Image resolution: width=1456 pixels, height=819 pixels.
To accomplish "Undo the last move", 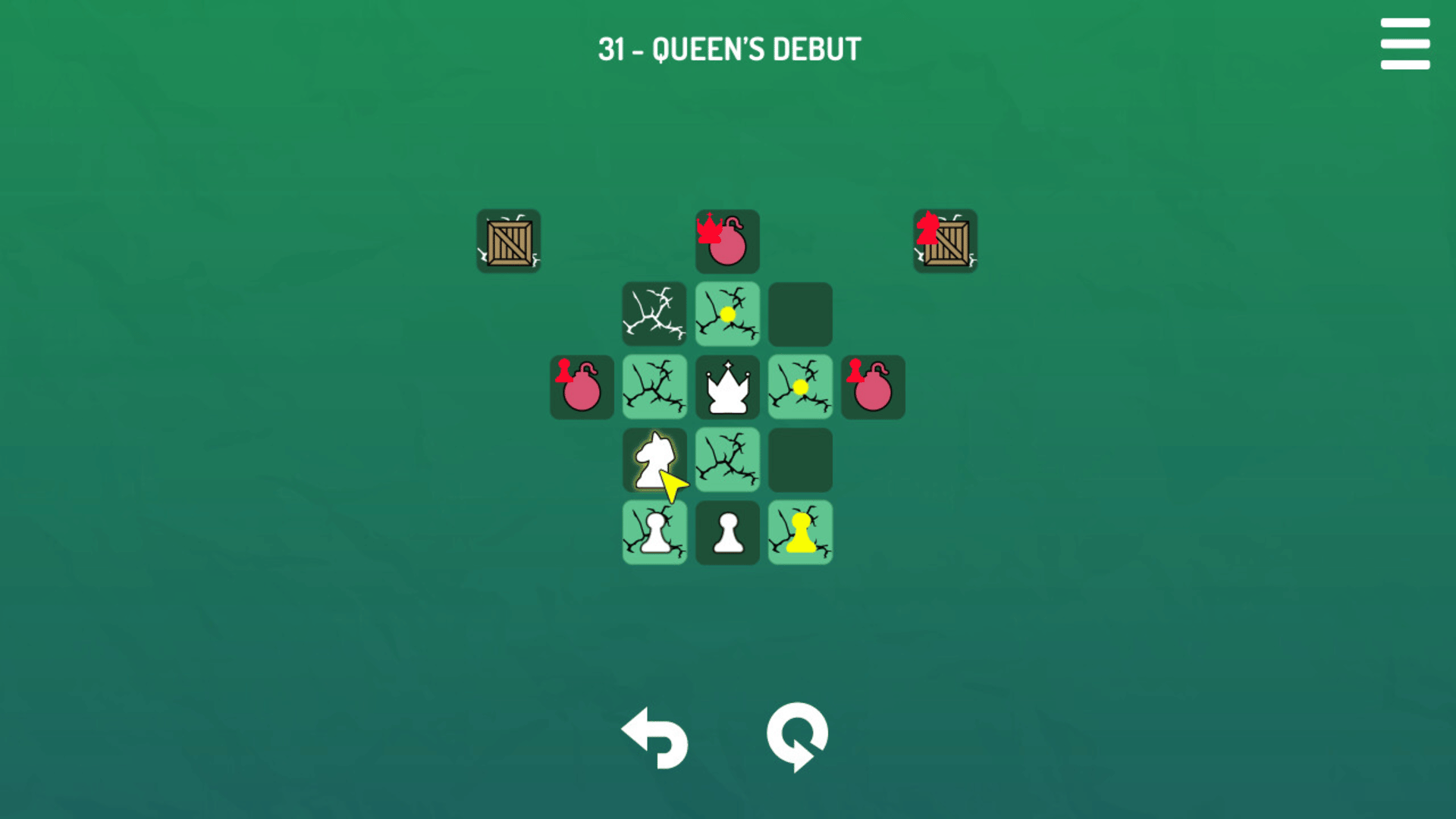I will click(x=655, y=738).
